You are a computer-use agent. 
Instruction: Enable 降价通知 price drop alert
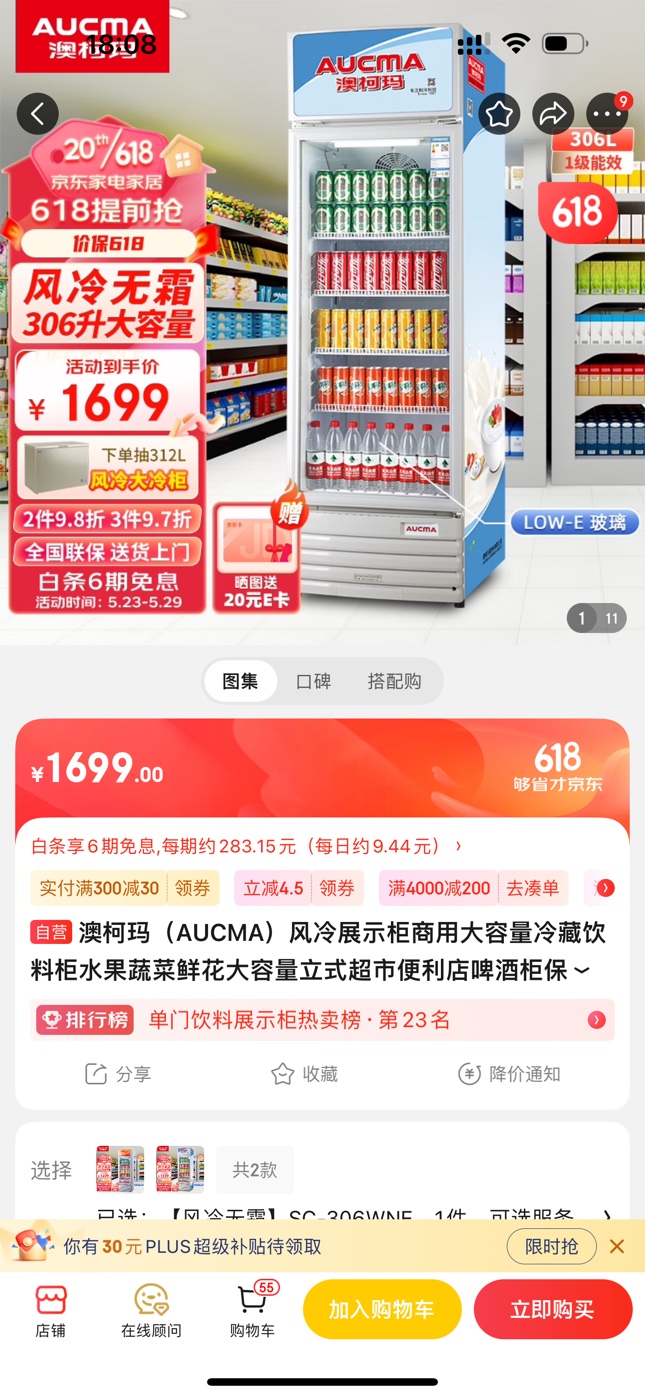click(x=509, y=1074)
